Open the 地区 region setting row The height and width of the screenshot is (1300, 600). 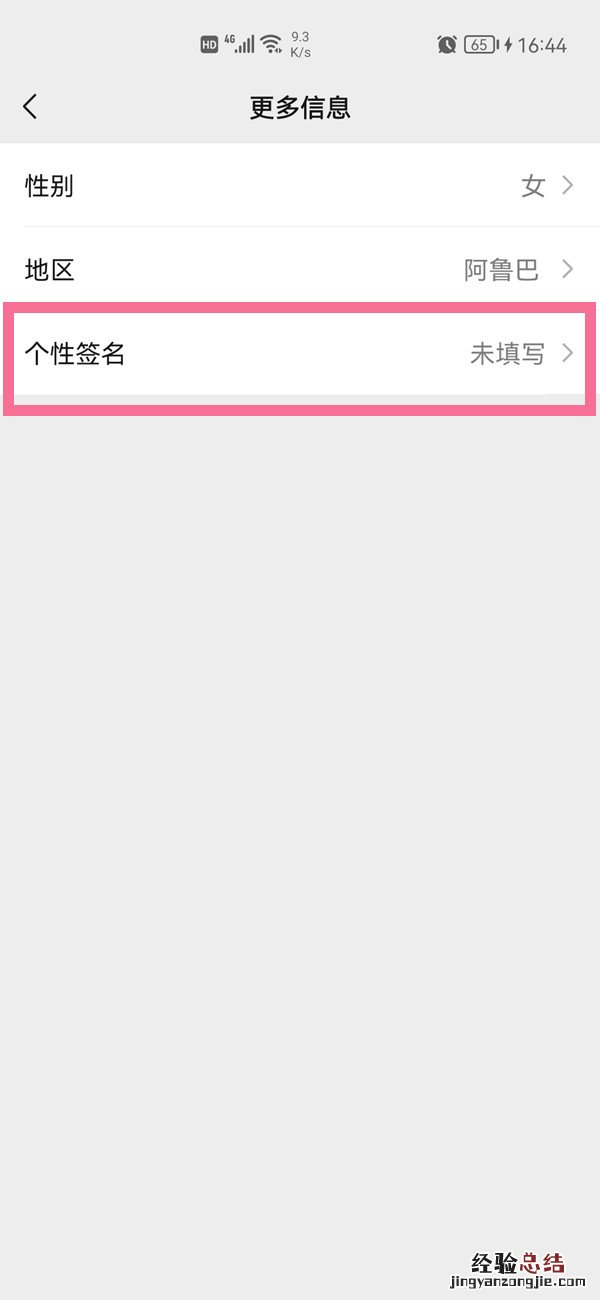(300, 270)
